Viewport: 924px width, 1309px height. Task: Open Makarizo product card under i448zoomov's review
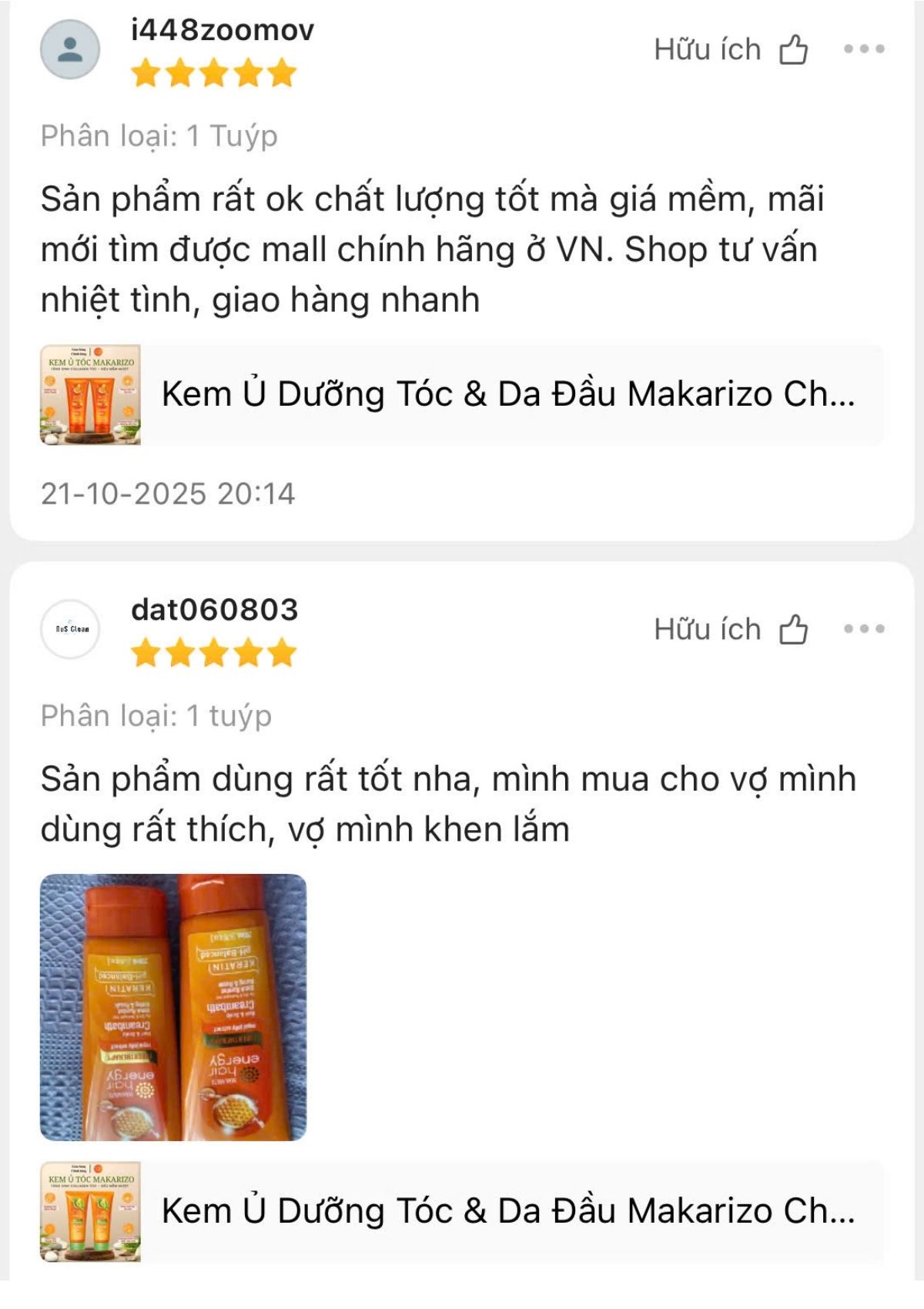pyautogui.click(x=462, y=394)
